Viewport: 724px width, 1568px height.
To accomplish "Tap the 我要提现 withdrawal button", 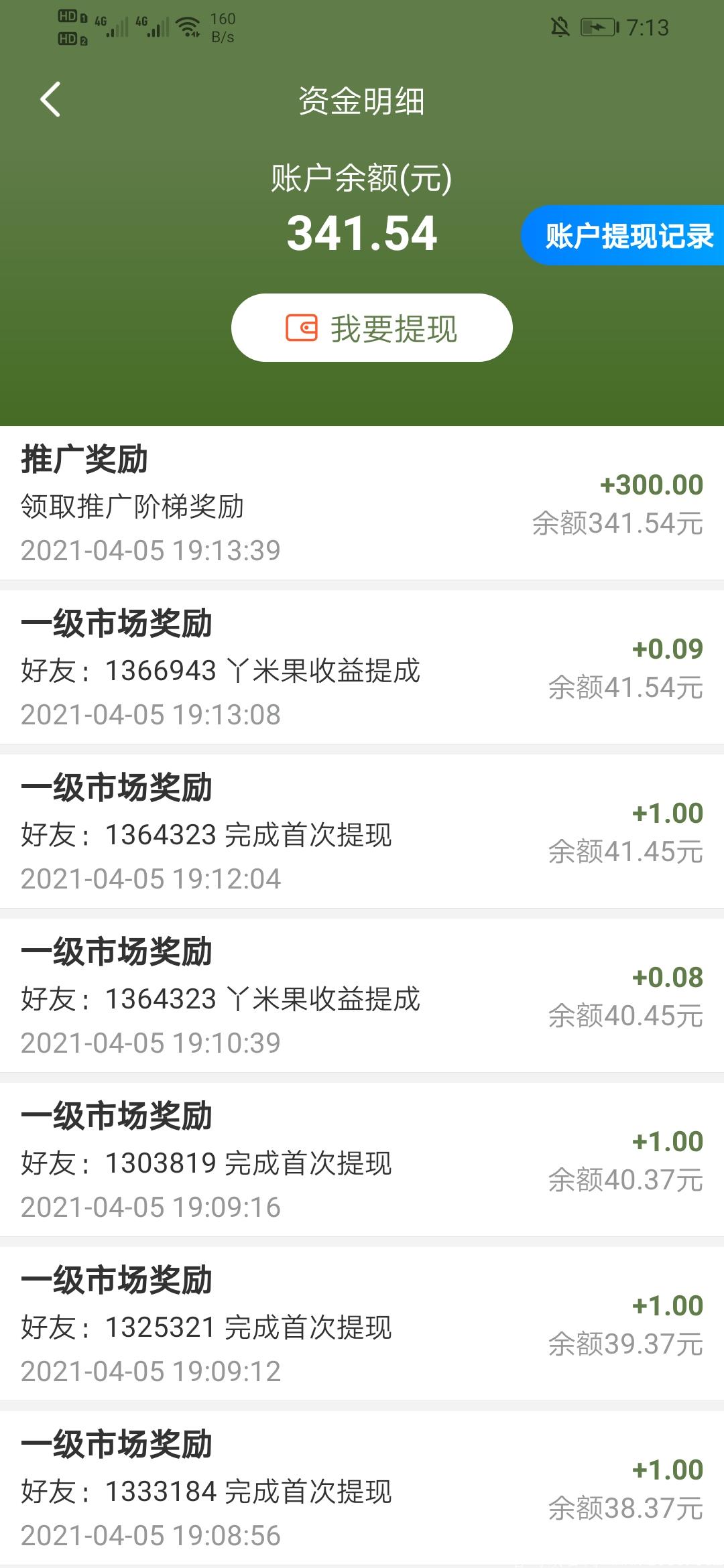I will tap(371, 328).
